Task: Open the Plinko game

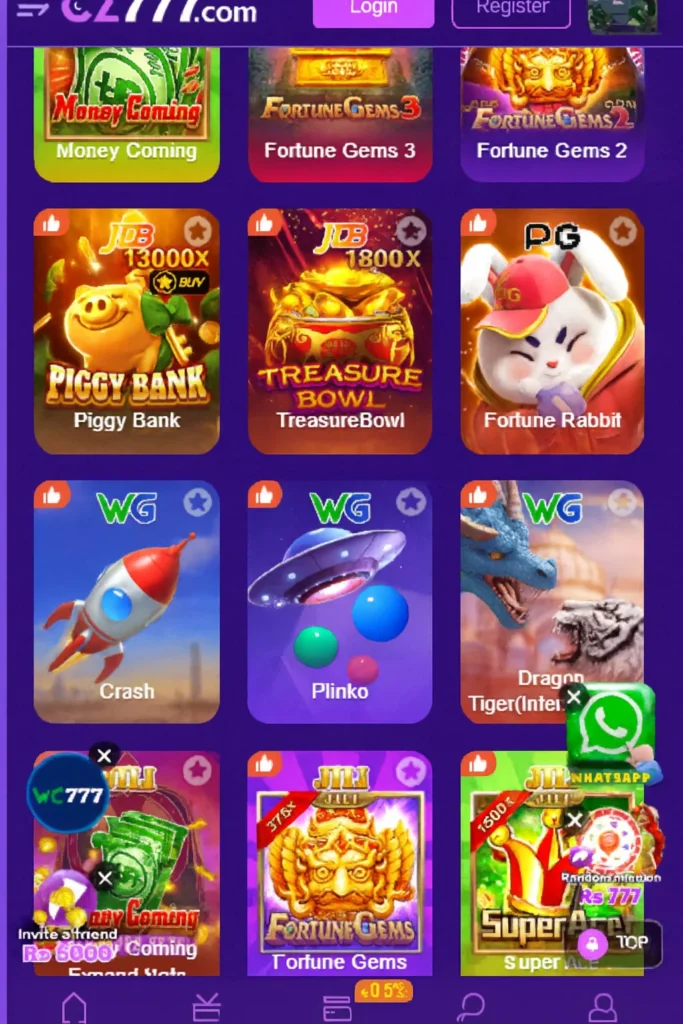Action: tap(340, 602)
